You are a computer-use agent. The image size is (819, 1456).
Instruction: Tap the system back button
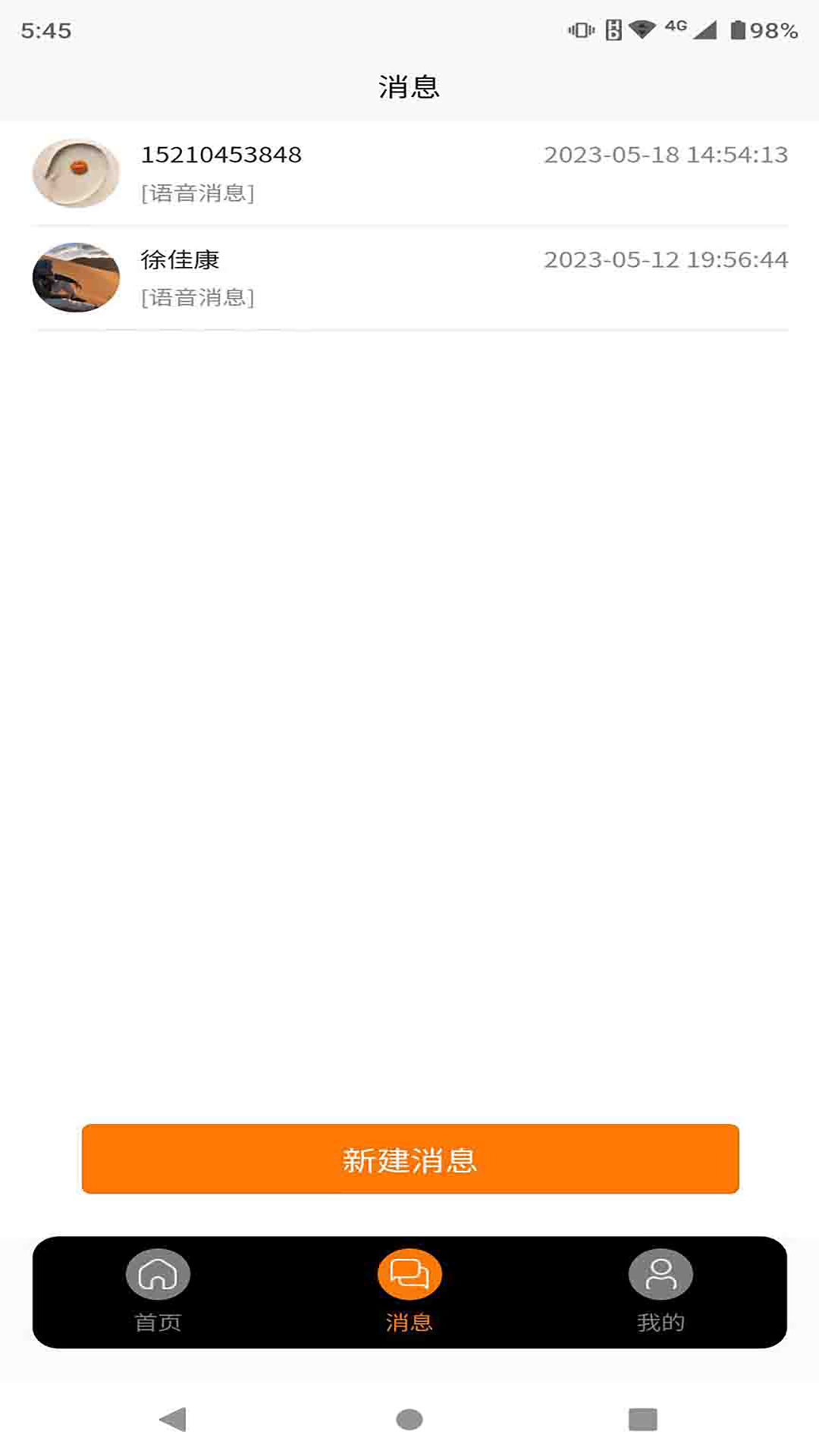pyautogui.click(x=174, y=1419)
